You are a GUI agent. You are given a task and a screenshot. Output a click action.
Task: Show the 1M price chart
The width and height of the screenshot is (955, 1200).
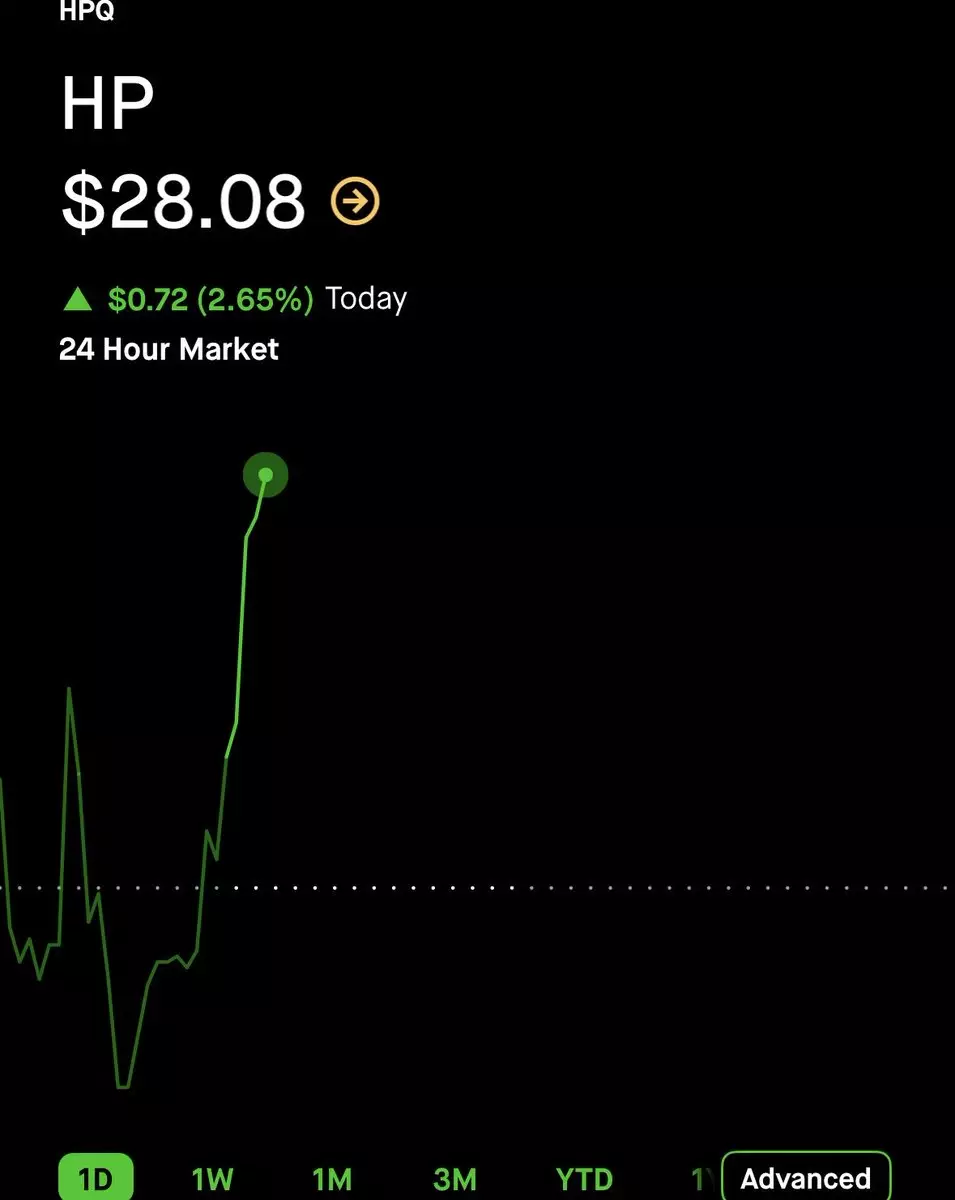click(332, 1178)
